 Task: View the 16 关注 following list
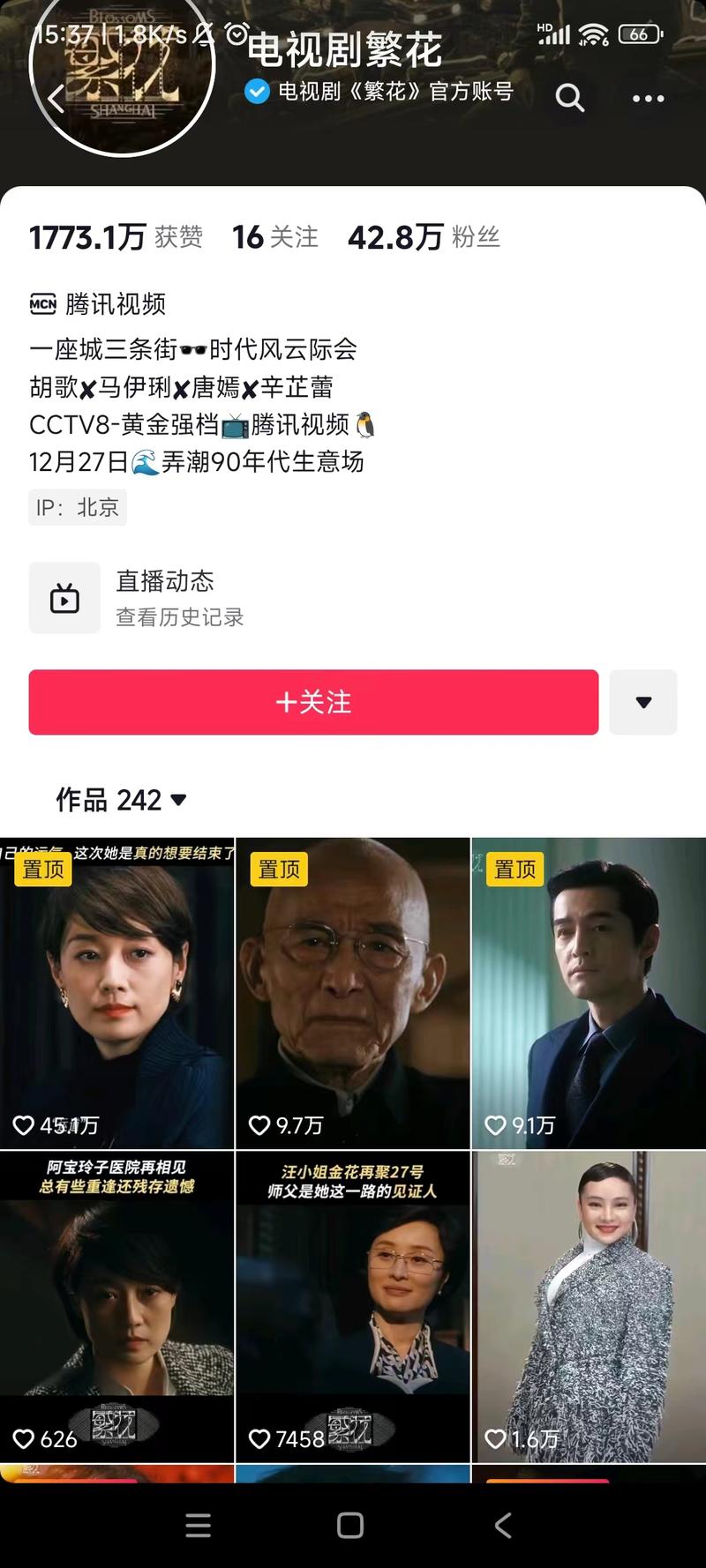coord(274,237)
